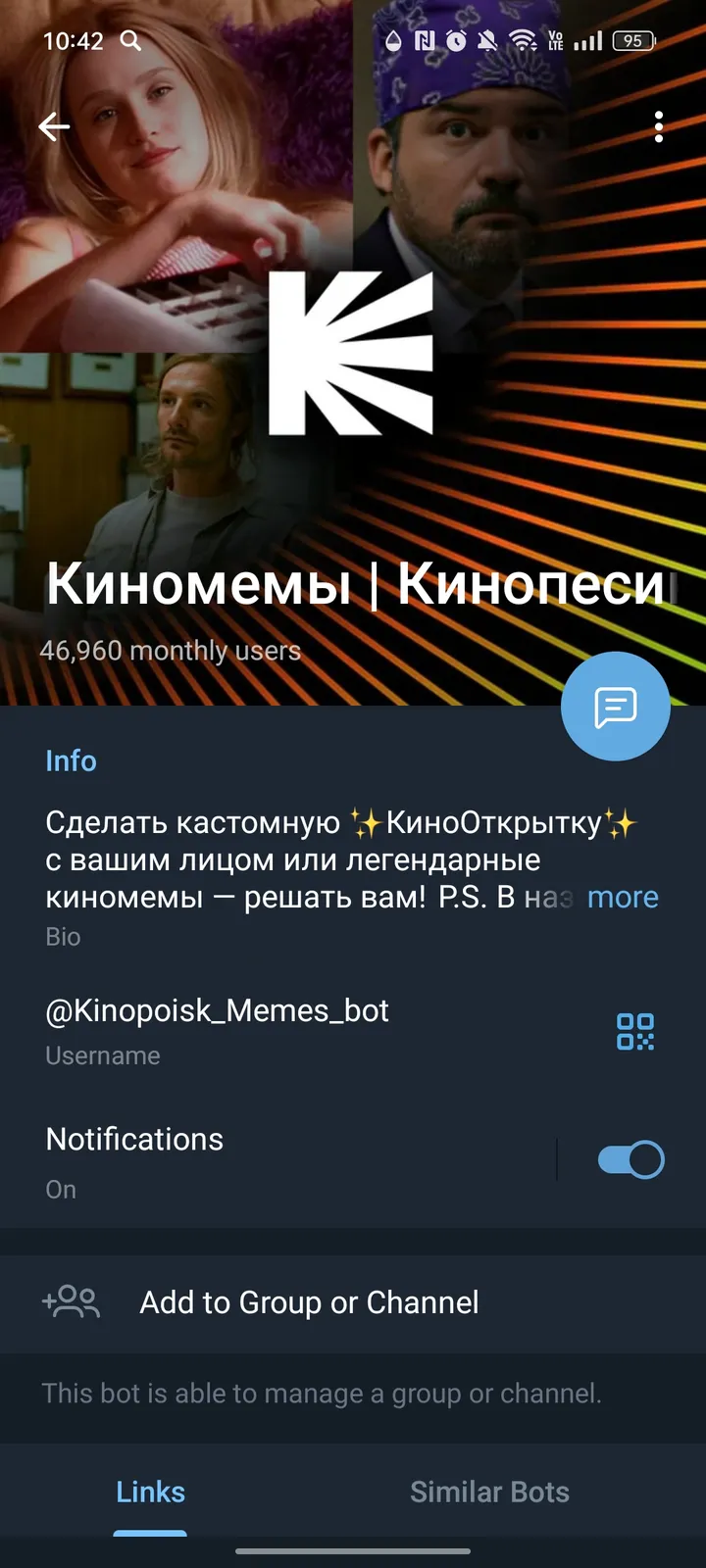Tap the 46,960 monthly users label
The image size is (706, 1568).
170,650
